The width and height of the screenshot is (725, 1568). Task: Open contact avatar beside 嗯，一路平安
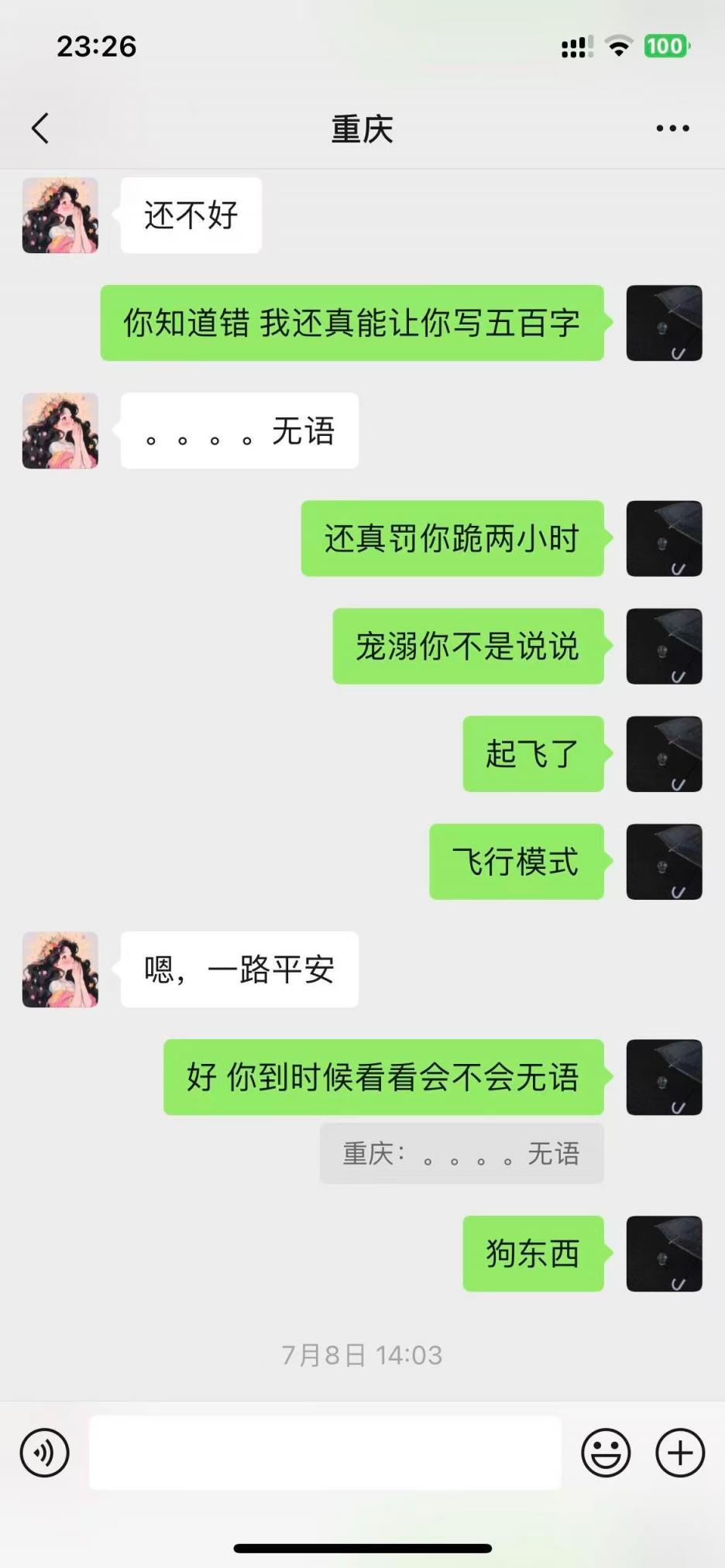click(60, 969)
